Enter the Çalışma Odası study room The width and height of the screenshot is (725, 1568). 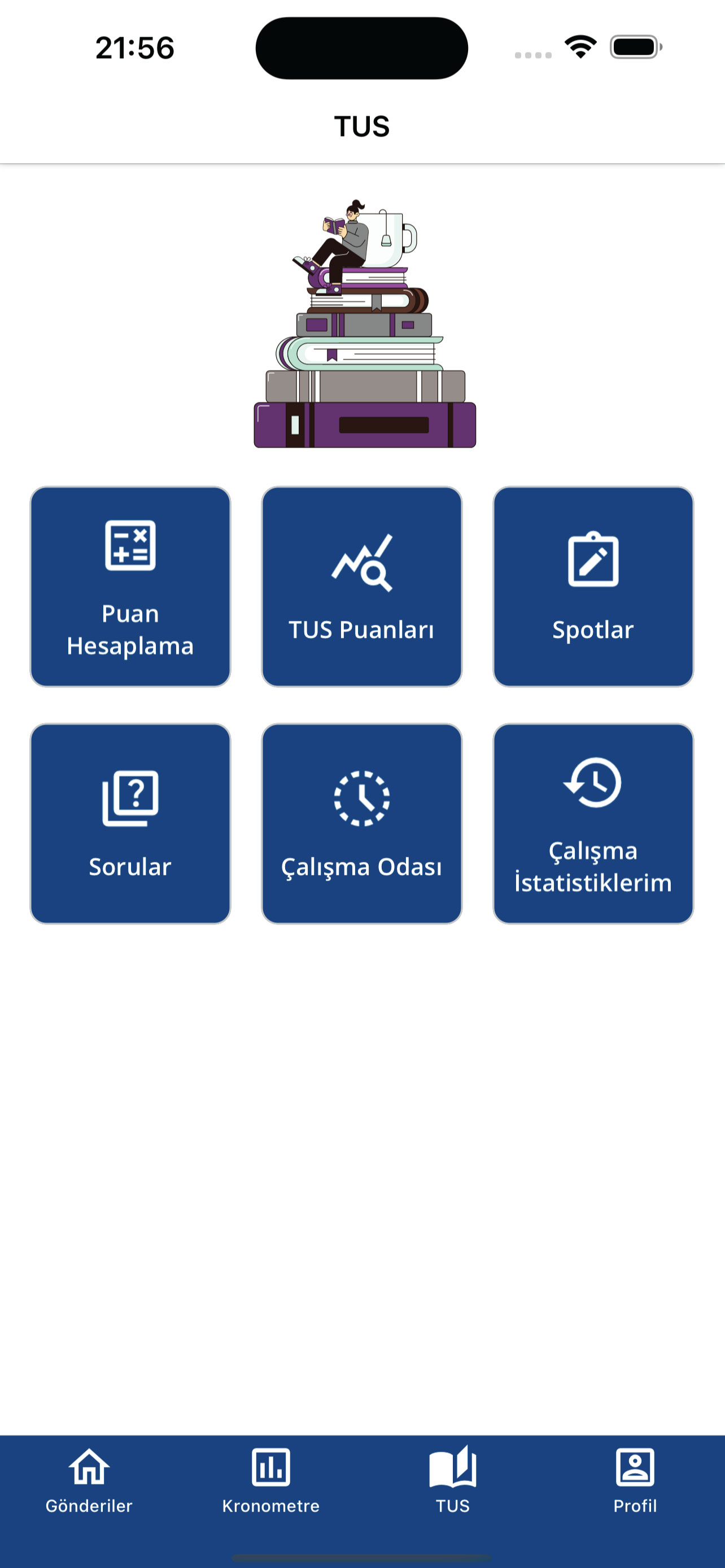tap(361, 823)
